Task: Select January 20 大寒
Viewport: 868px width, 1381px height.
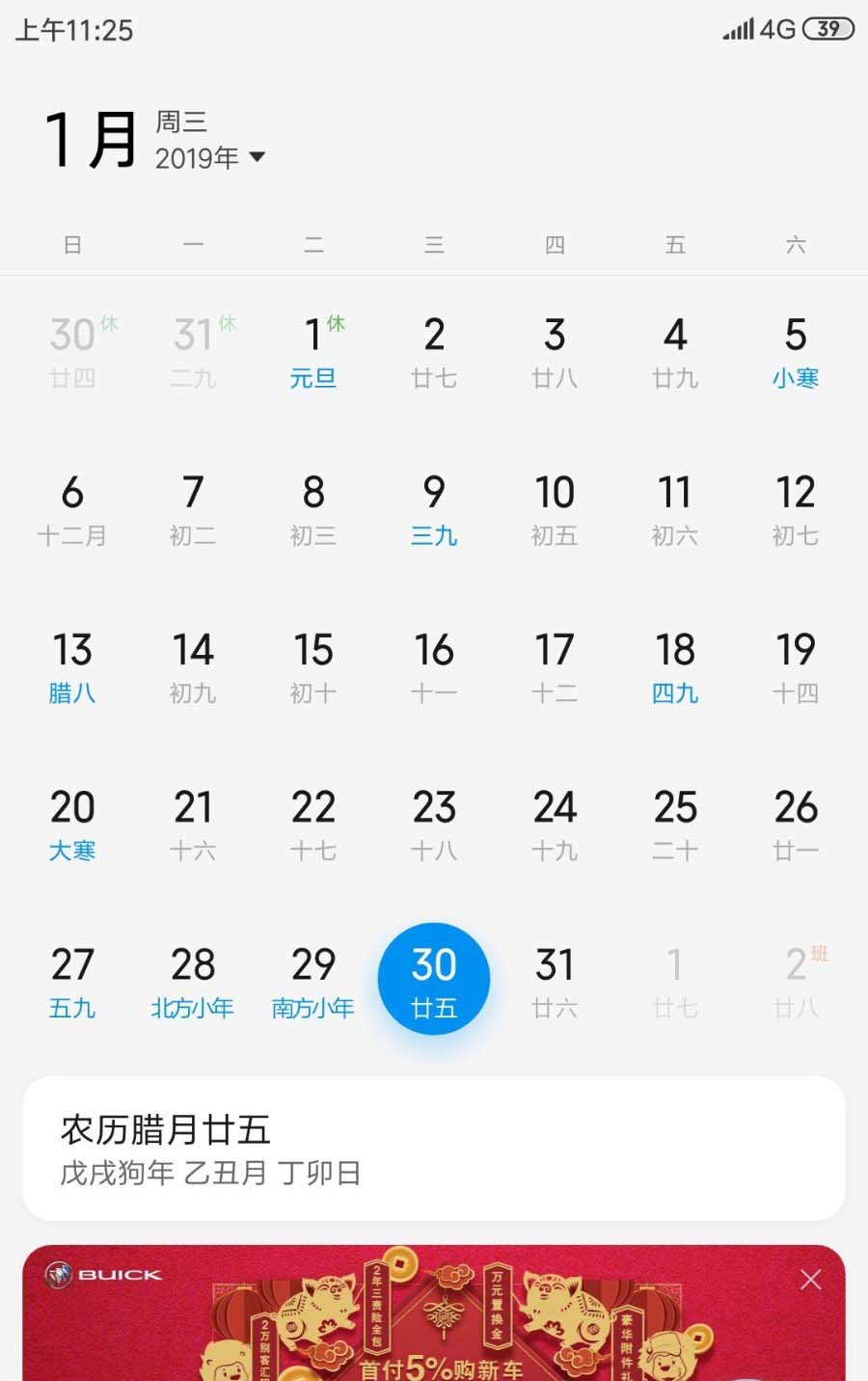Action: point(72,825)
